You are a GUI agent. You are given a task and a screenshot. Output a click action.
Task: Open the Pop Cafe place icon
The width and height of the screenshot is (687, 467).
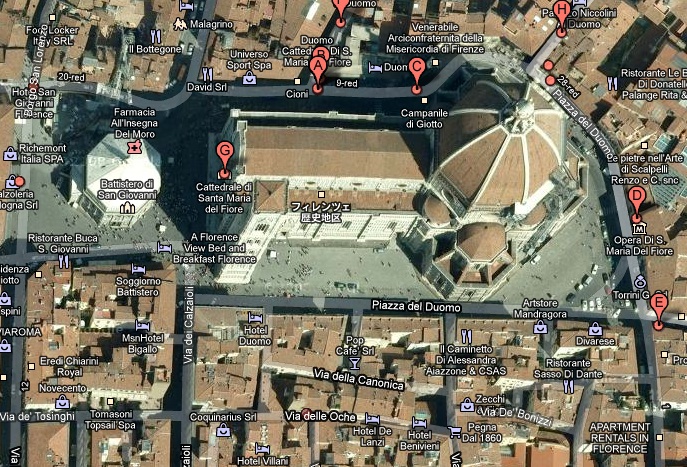[353, 366]
